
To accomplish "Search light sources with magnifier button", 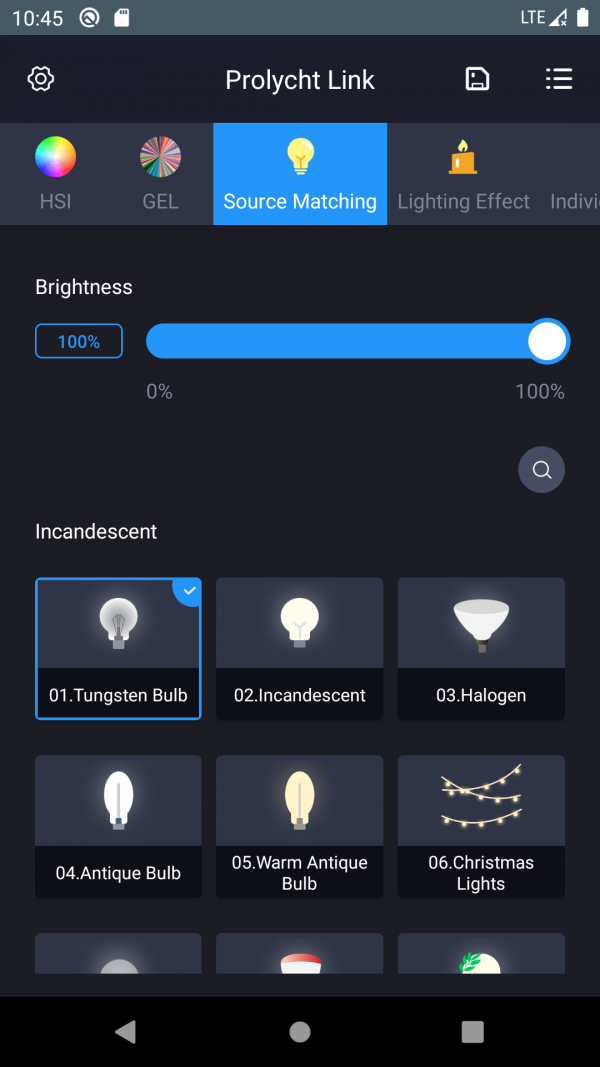I will click(541, 470).
